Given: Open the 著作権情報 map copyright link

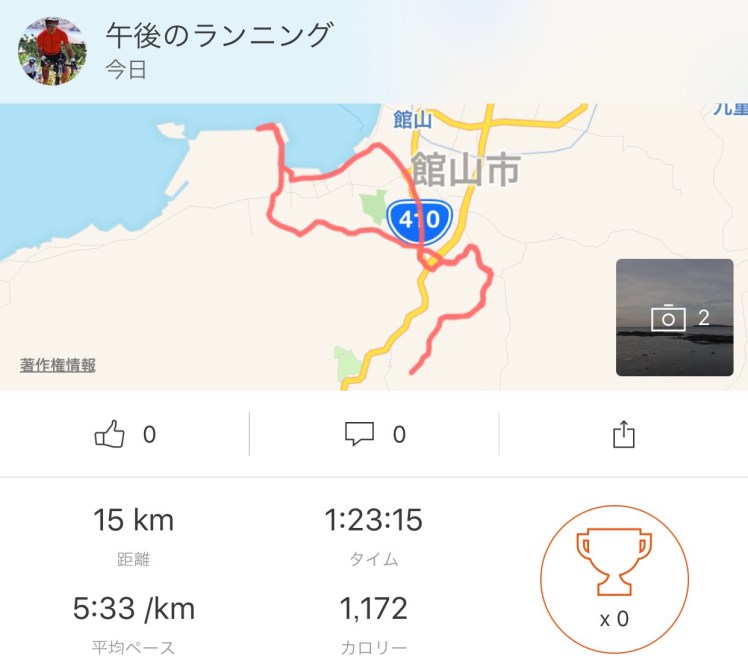Looking at the screenshot, I should point(58,365).
